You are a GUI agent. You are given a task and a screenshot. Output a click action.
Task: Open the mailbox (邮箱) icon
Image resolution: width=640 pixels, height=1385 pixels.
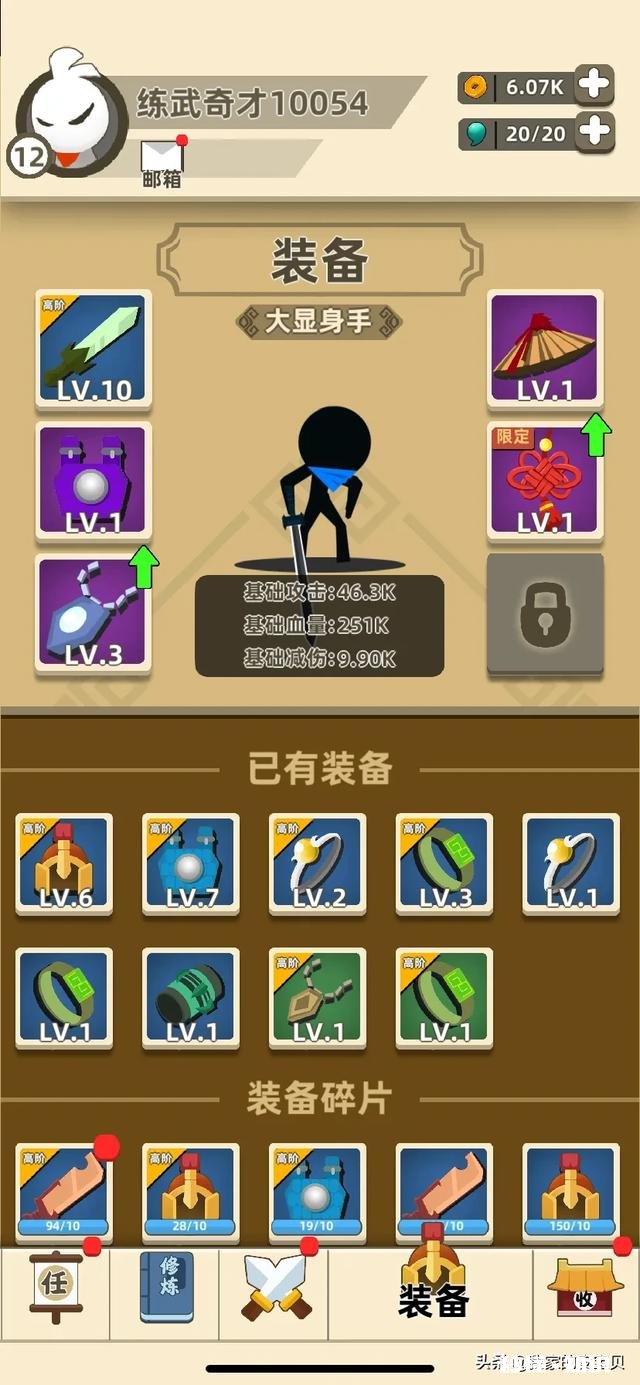tap(162, 160)
